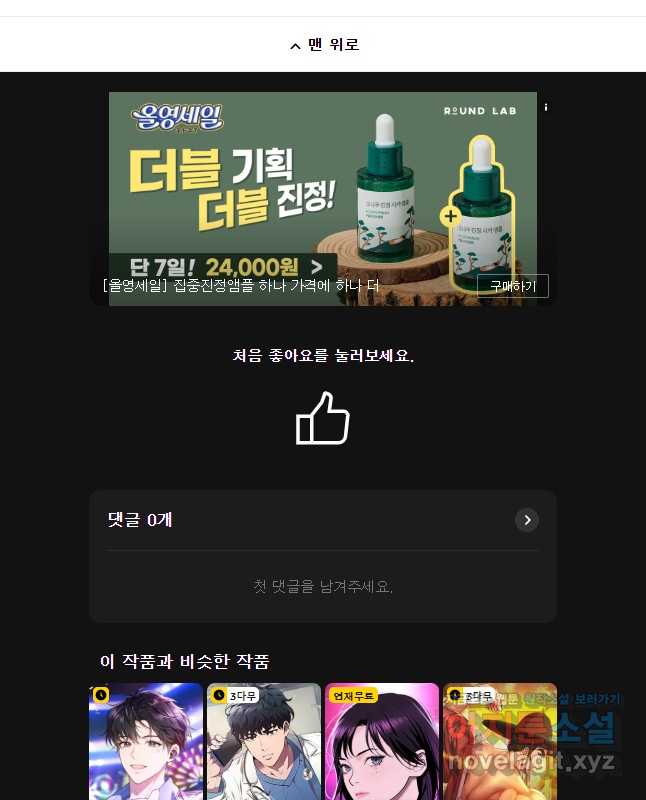Like this episode with the thumbs-up
Viewport: 646px width, 800px height.
(x=322, y=418)
